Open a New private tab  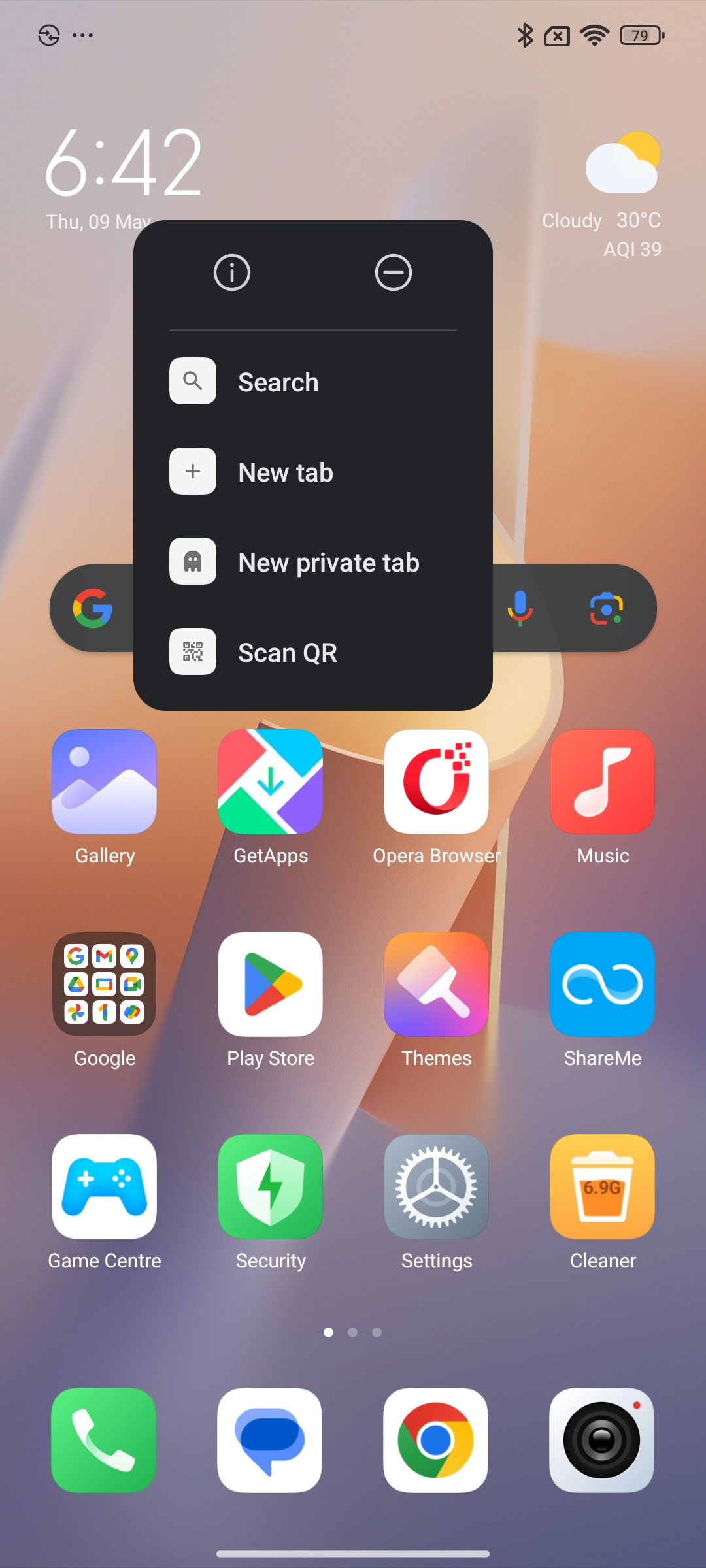click(x=312, y=562)
